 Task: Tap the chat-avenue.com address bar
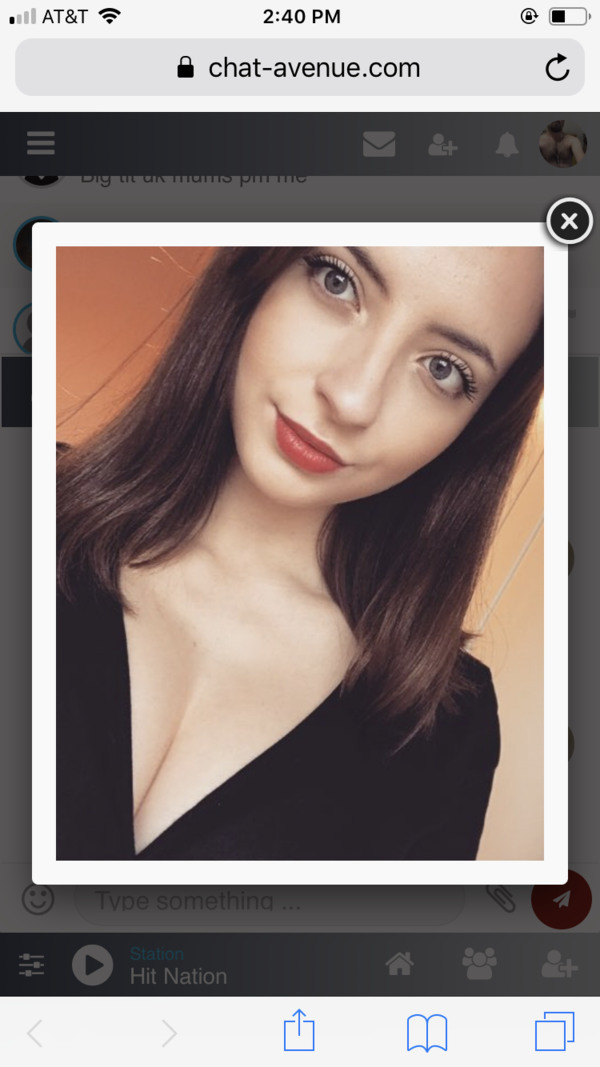[x=300, y=68]
